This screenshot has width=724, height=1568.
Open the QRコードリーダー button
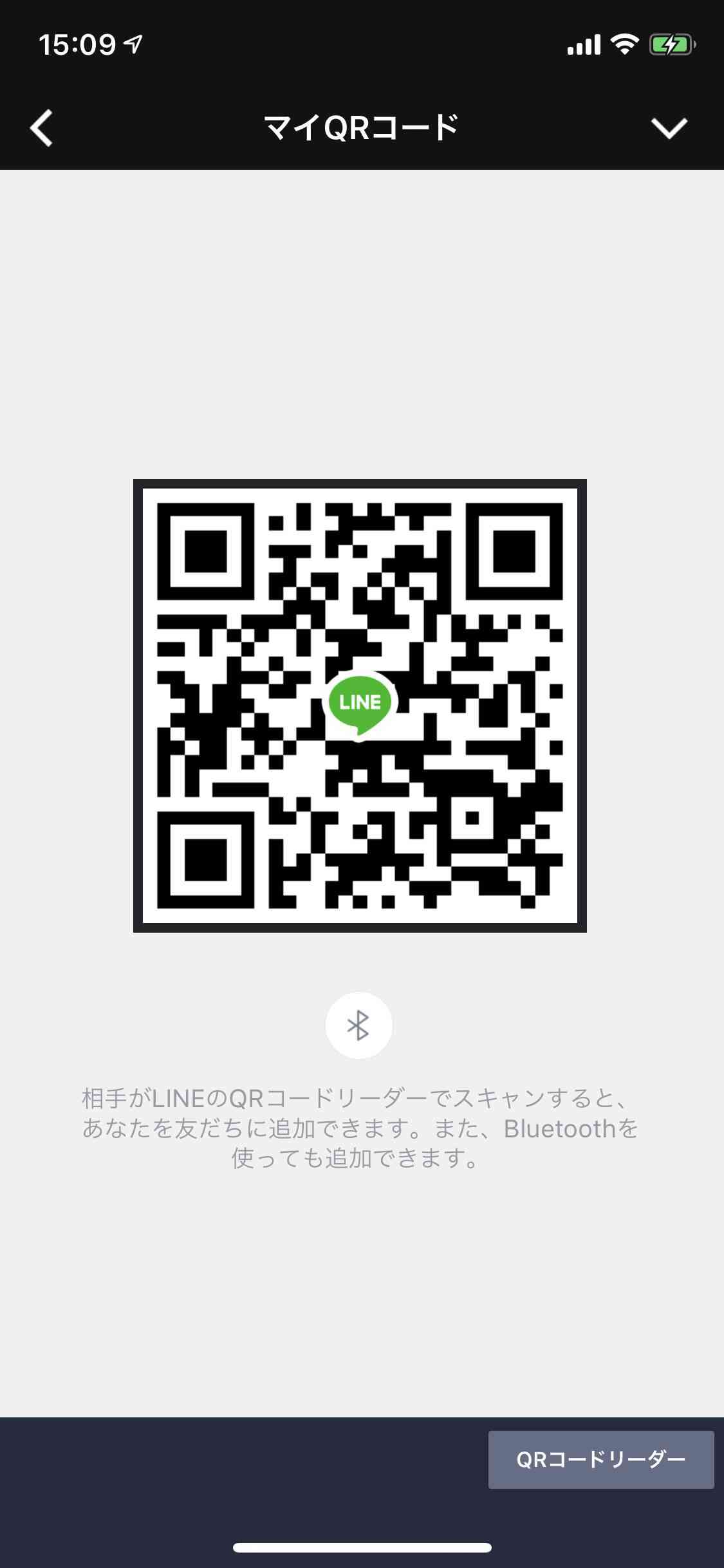[601, 1460]
